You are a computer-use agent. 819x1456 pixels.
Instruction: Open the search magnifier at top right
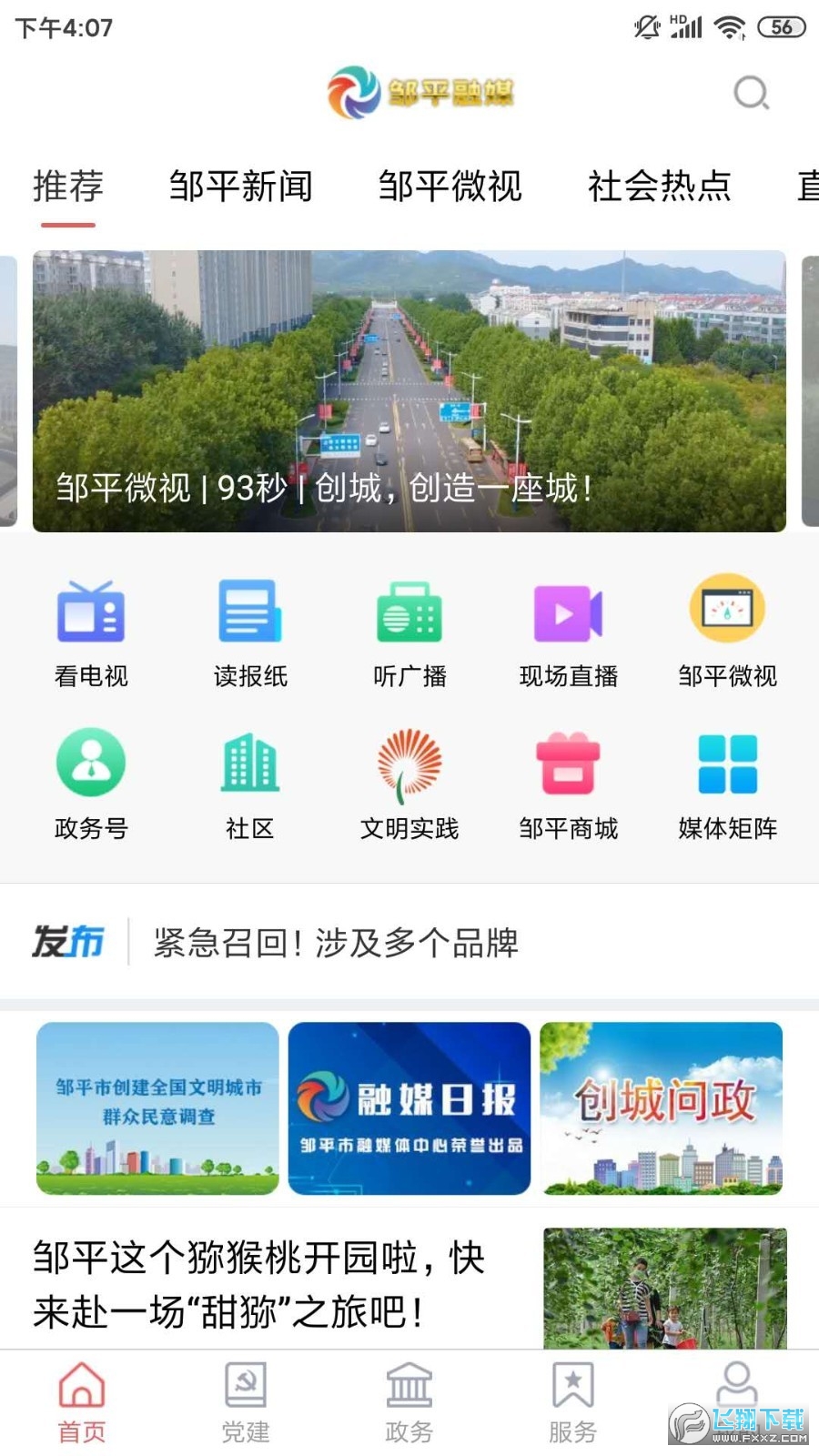[x=750, y=93]
